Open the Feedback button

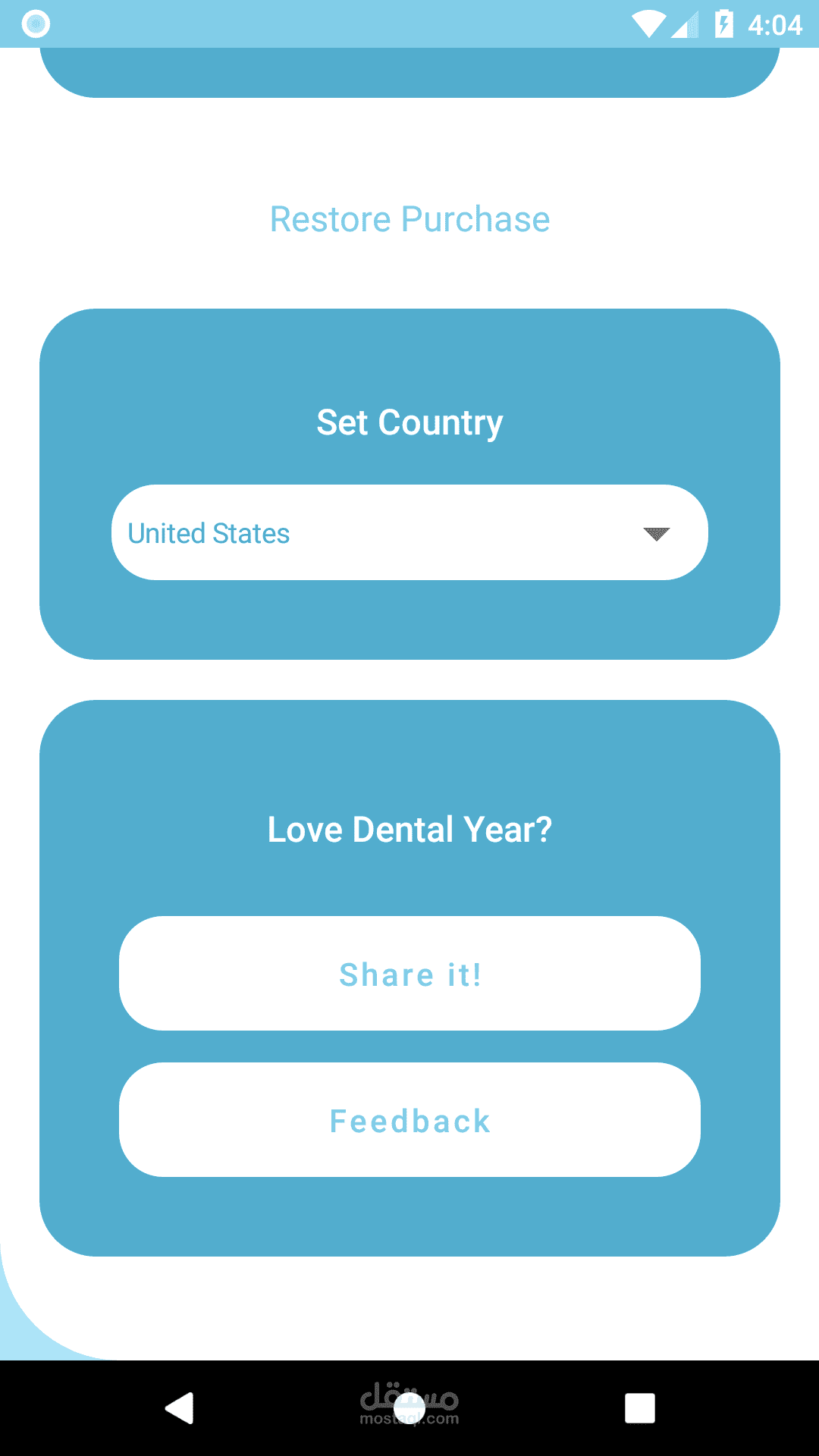pos(409,1120)
